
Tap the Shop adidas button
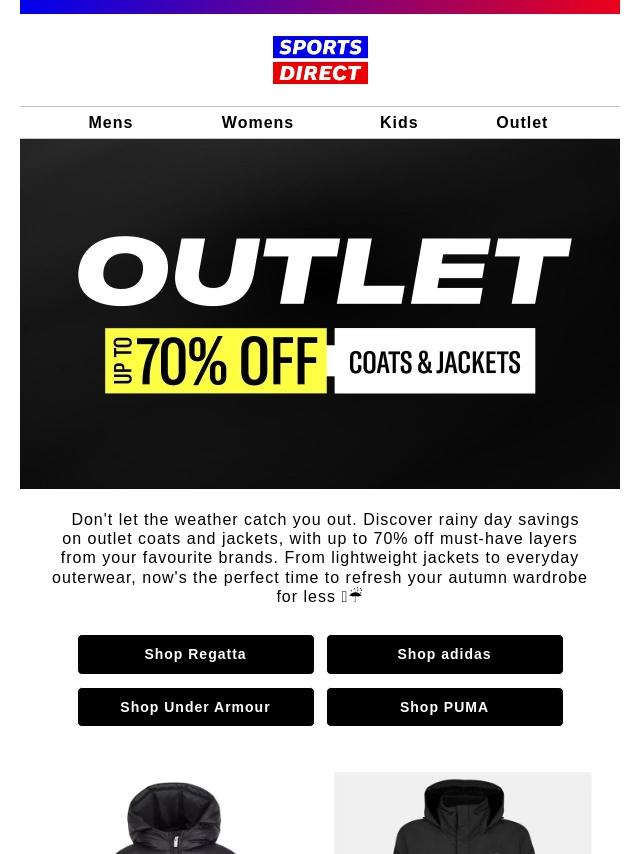coord(444,654)
